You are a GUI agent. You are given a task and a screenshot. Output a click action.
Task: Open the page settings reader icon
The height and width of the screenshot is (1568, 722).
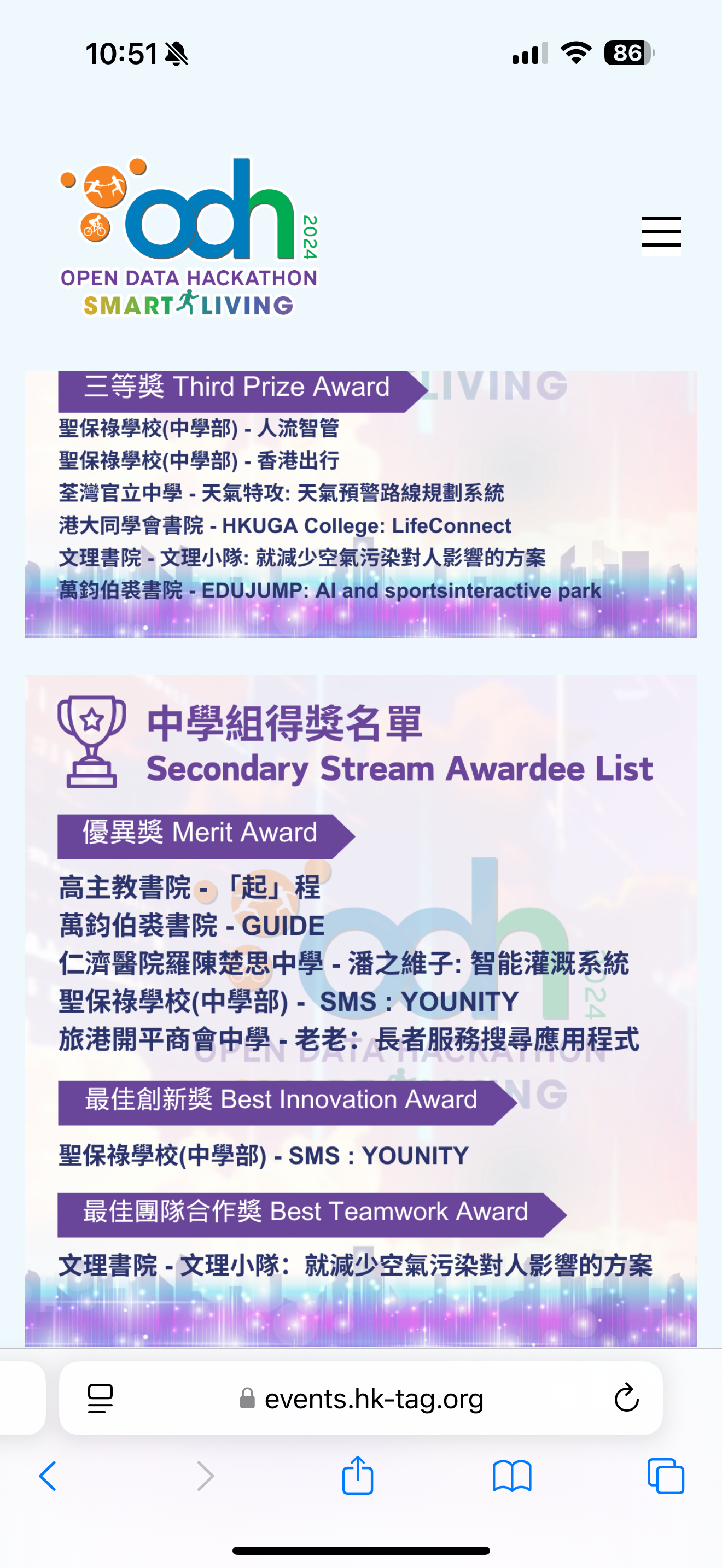click(101, 1398)
